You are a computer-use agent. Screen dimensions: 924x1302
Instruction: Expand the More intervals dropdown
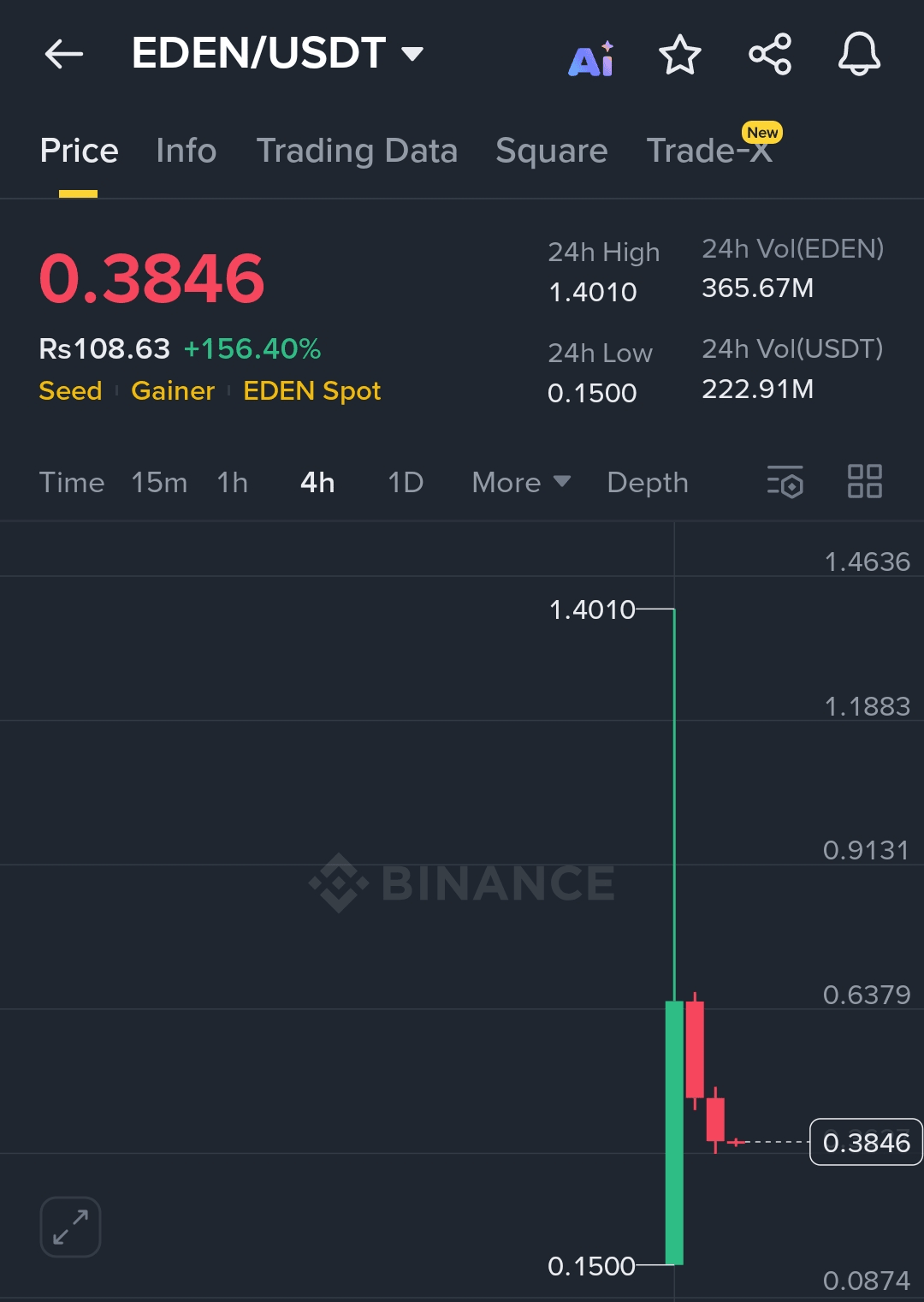521,483
